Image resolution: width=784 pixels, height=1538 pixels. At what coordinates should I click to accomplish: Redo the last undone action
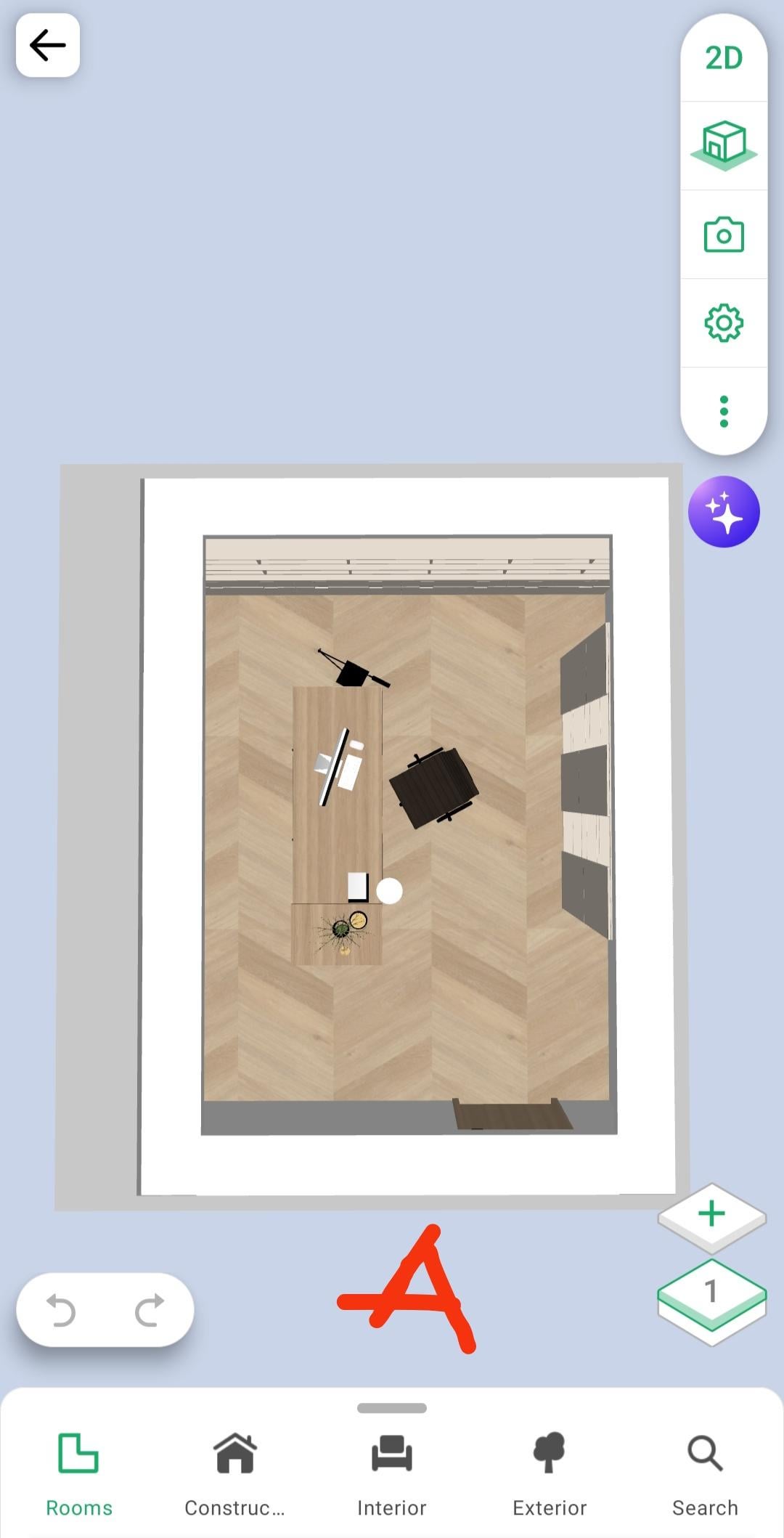pyautogui.click(x=150, y=1310)
